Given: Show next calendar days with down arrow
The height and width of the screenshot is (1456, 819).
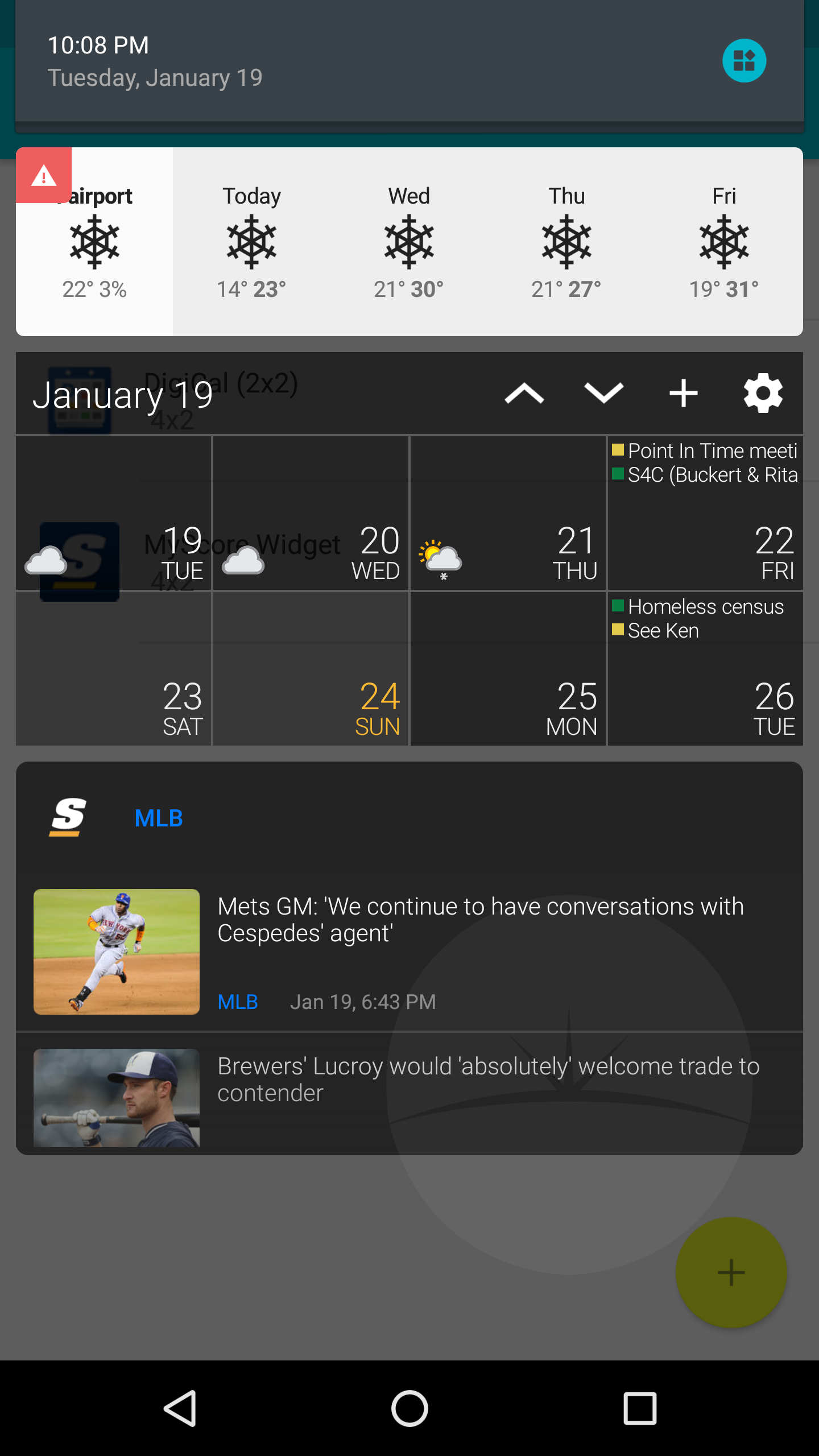Looking at the screenshot, I should [x=603, y=394].
